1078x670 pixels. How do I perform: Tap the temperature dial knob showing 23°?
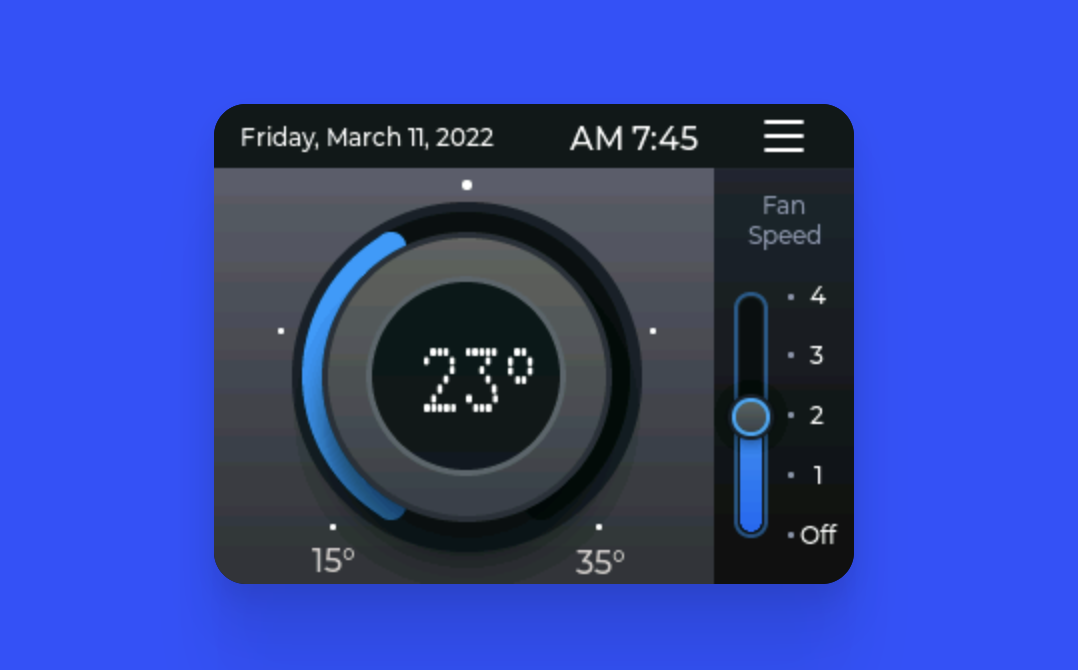468,376
